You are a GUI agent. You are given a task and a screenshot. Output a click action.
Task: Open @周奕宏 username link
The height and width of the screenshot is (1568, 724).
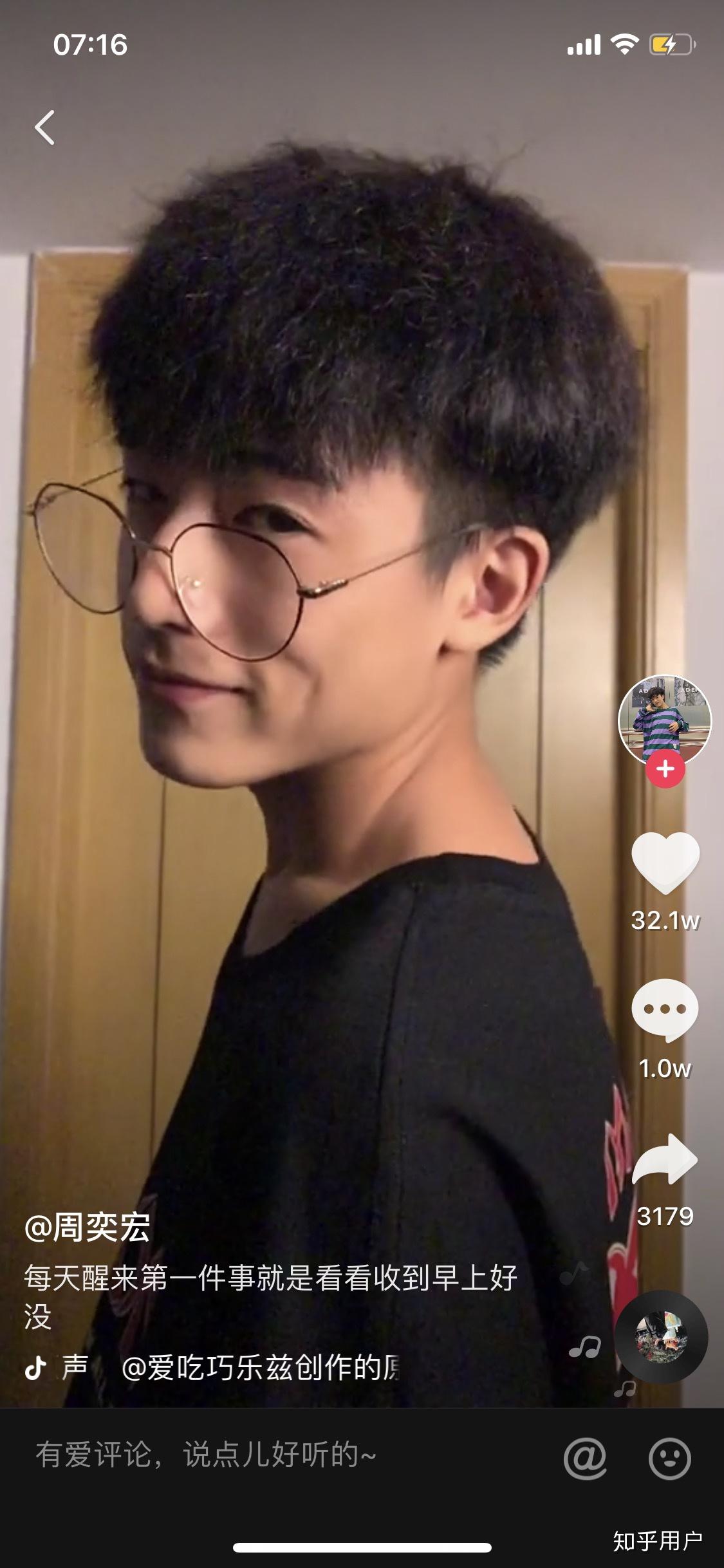88,1228
